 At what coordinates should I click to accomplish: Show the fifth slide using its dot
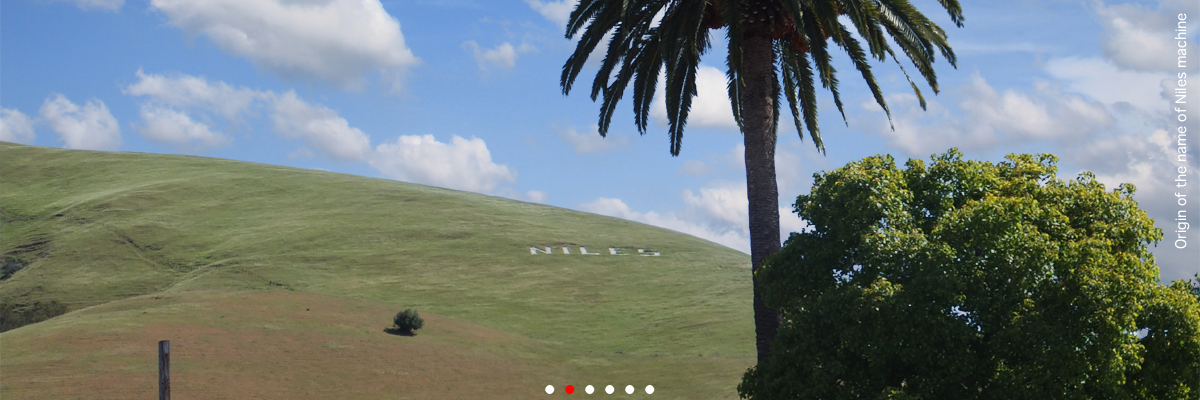coord(629,389)
